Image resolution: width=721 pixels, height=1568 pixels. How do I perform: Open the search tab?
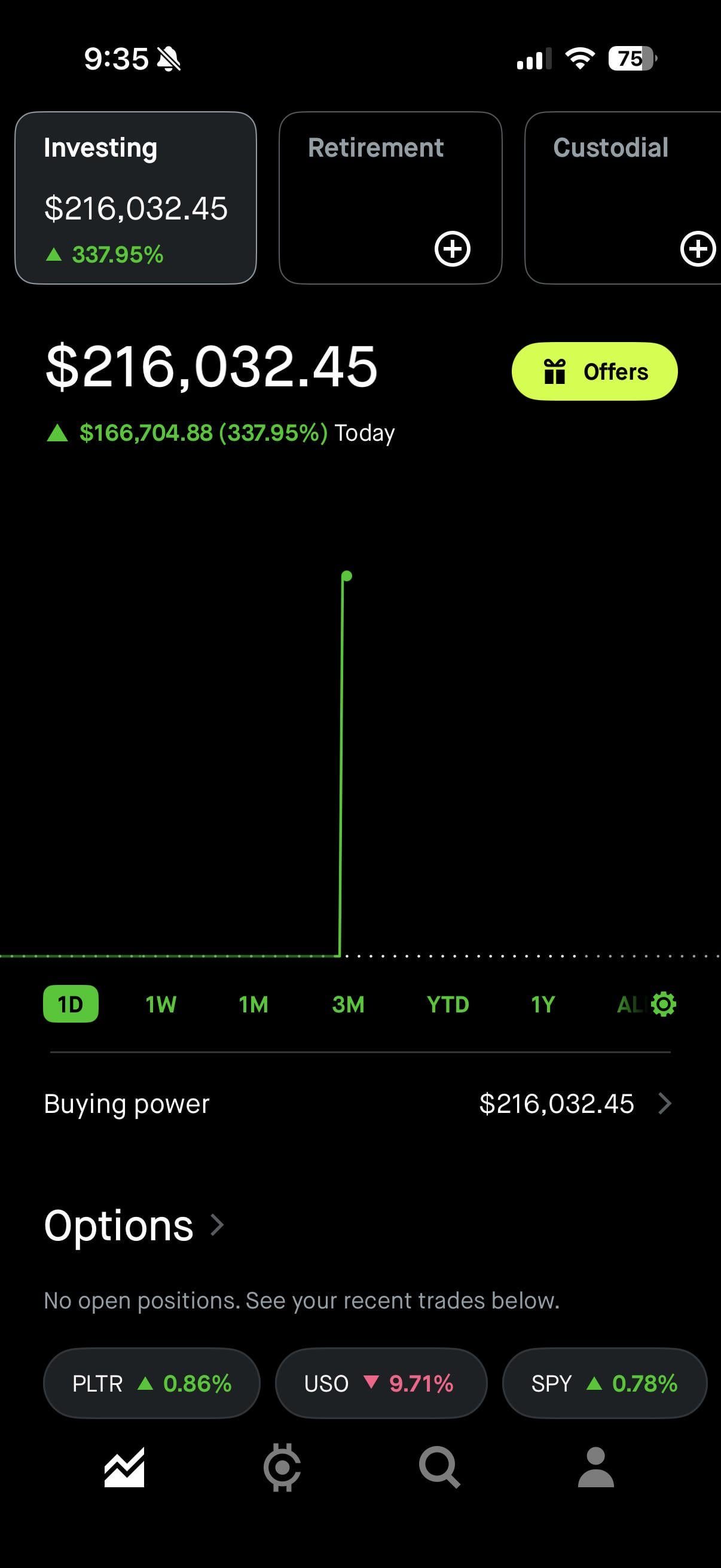pyautogui.click(x=439, y=1468)
